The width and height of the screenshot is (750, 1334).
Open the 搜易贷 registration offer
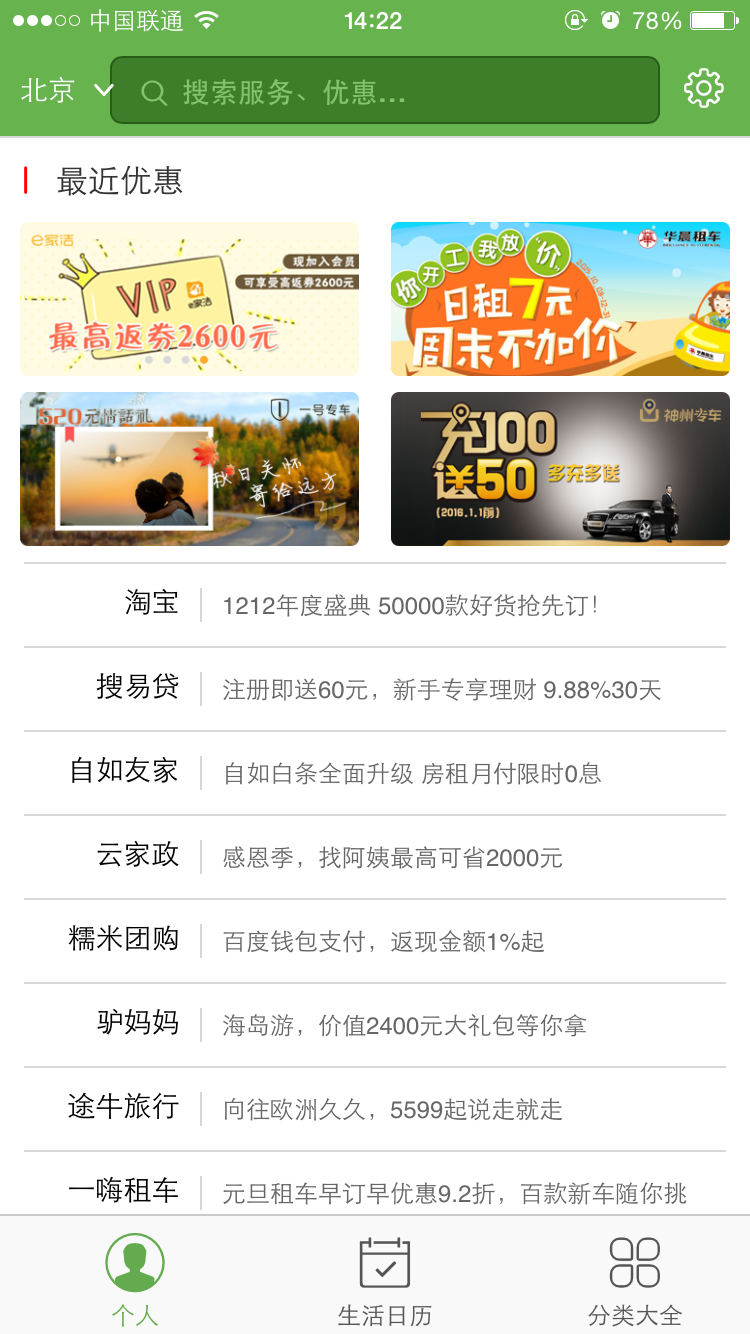(x=375, y=689)
